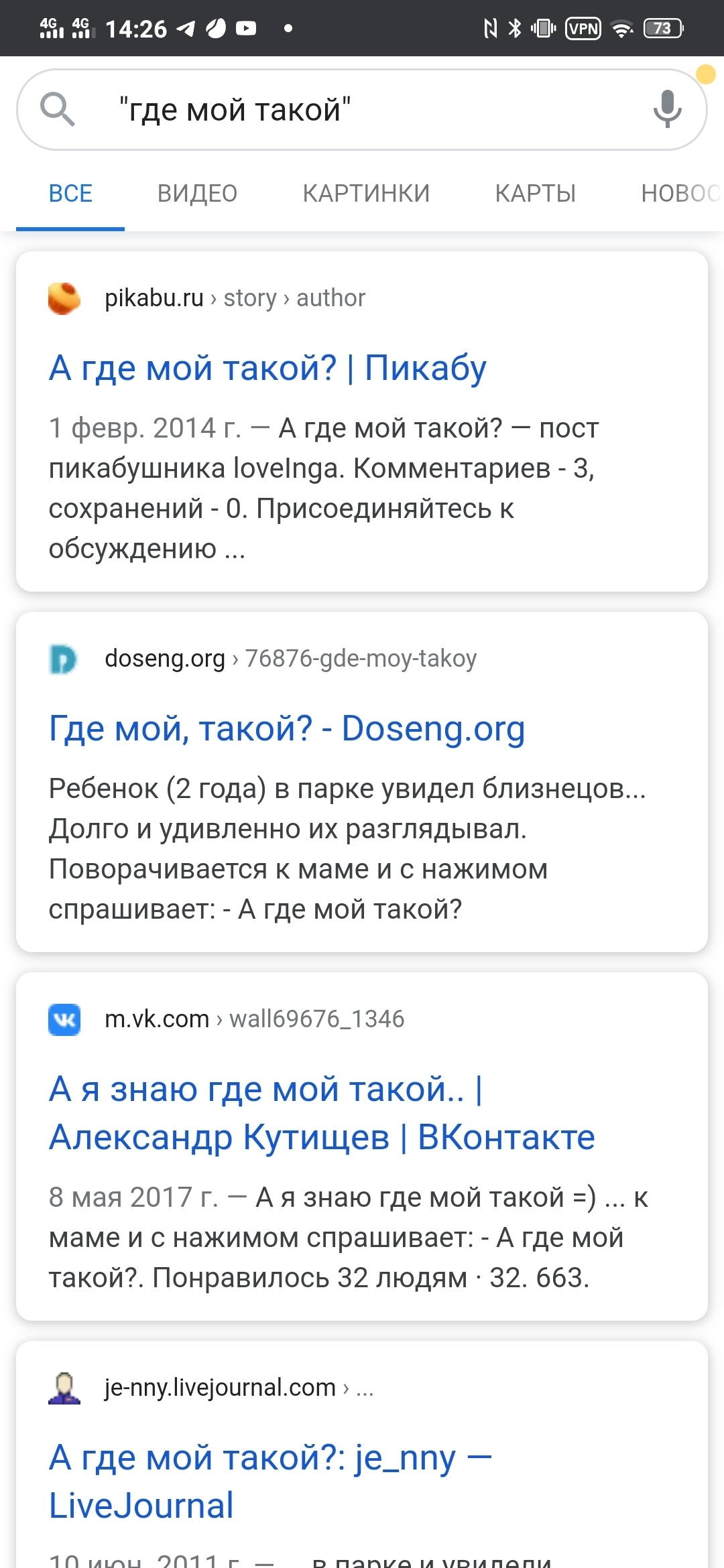The image size is (724, 1568).
Task: Switch to the НОВОСТИ tab
Action: (x=680, y=194)
